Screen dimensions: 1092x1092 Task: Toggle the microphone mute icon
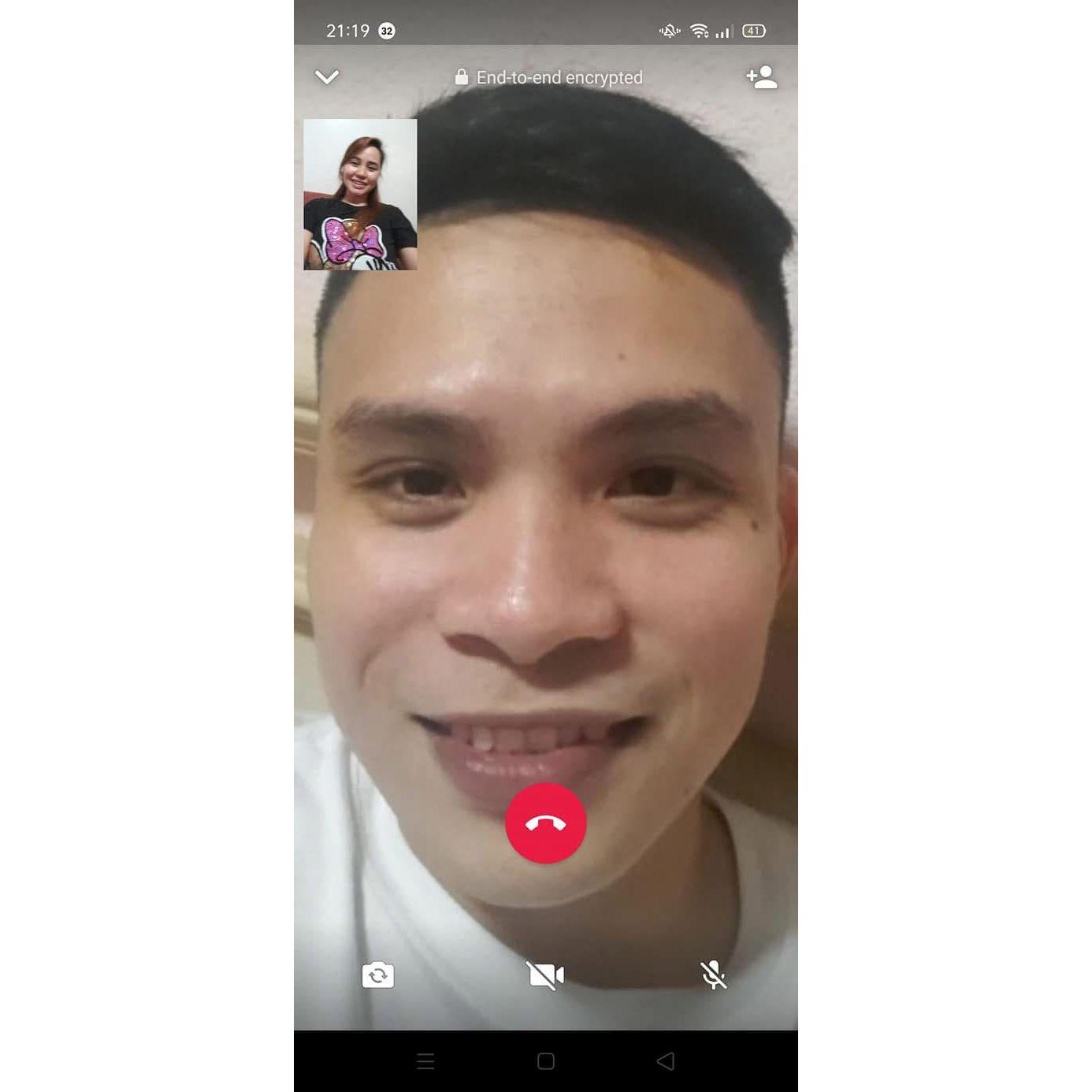[713, 975]
